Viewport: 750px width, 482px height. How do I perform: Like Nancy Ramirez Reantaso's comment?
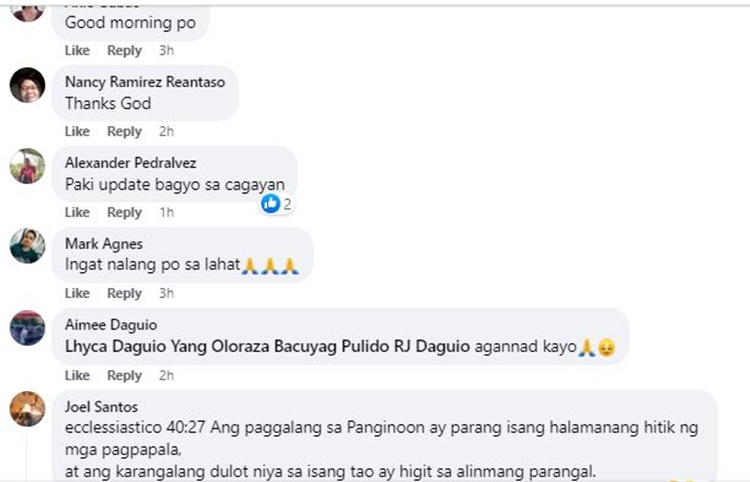click(77, 131)
